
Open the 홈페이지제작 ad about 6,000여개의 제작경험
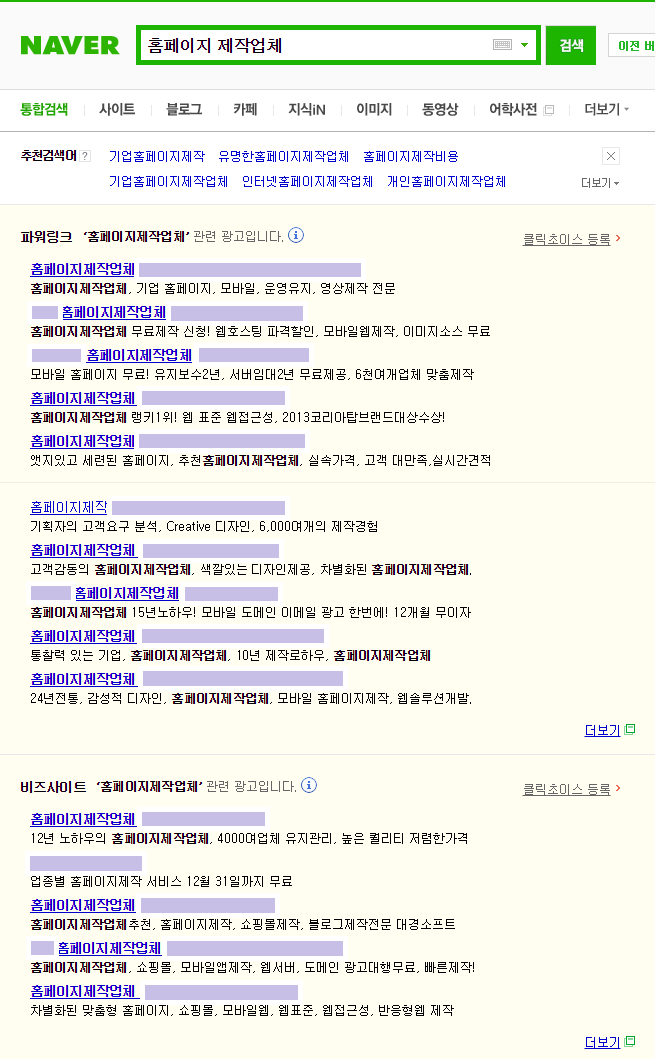pyautogui.click(x=69, y=507)
